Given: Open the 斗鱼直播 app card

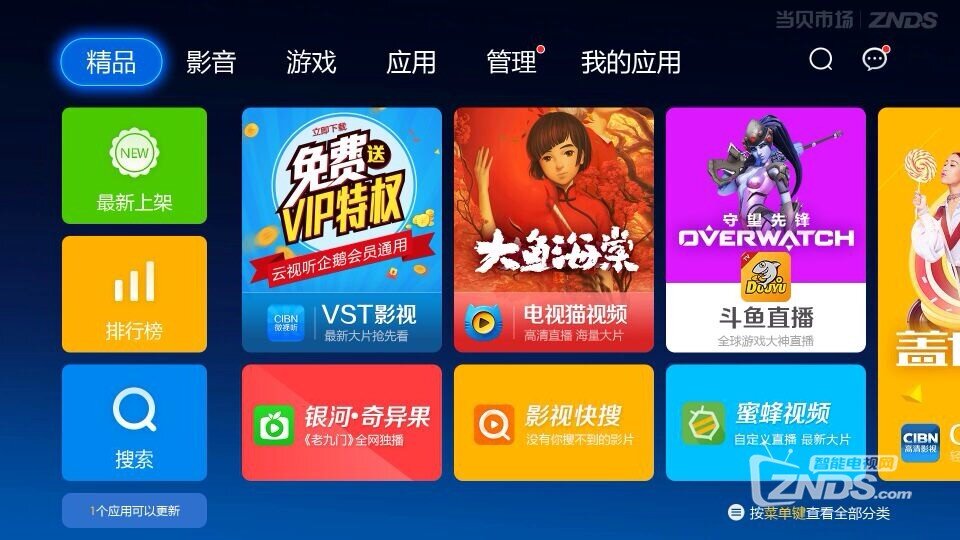Looking at the screenshot, I should [765, 230].
